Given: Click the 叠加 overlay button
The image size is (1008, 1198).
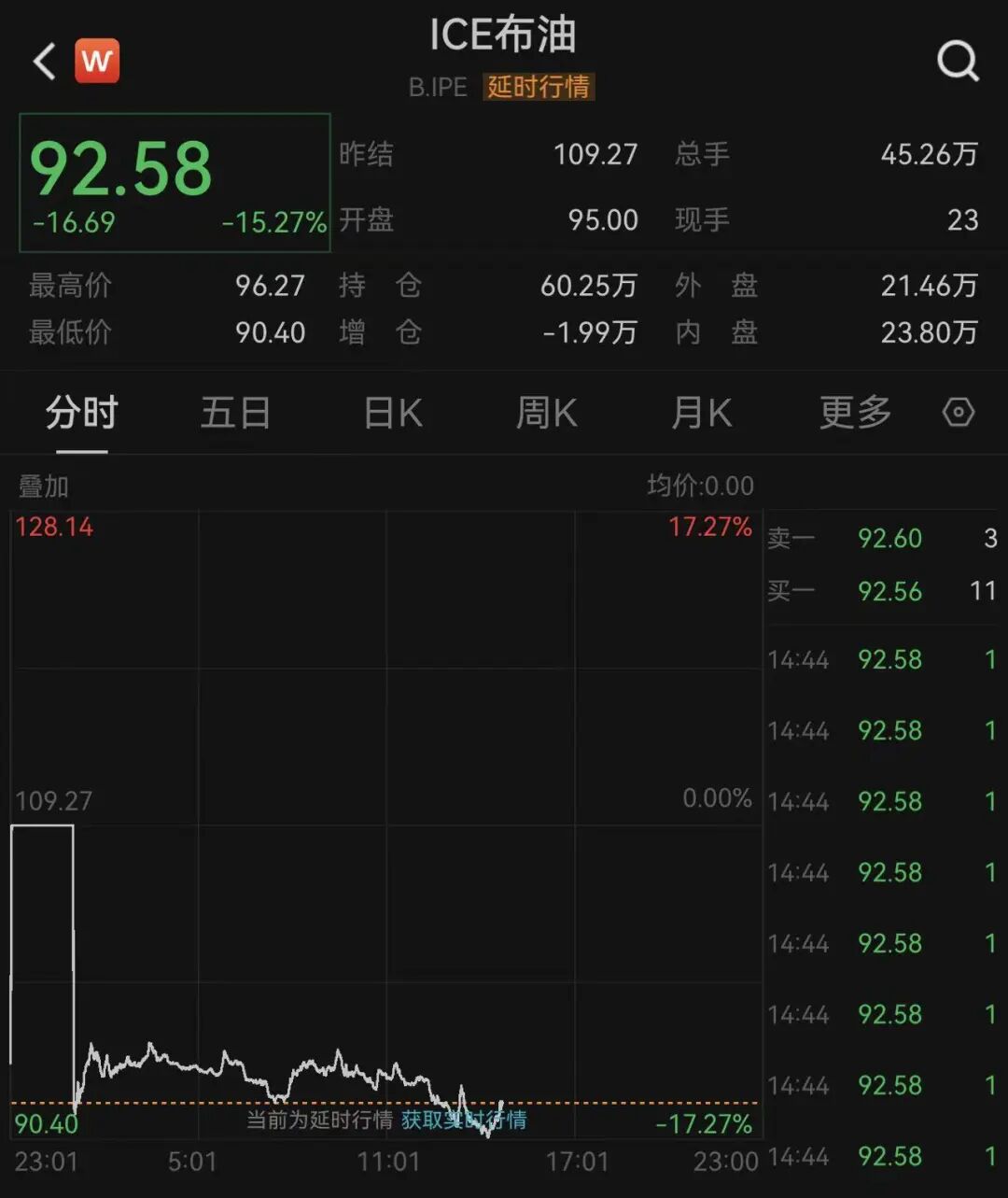Looking at the screenshot, I should coord(42,486).
